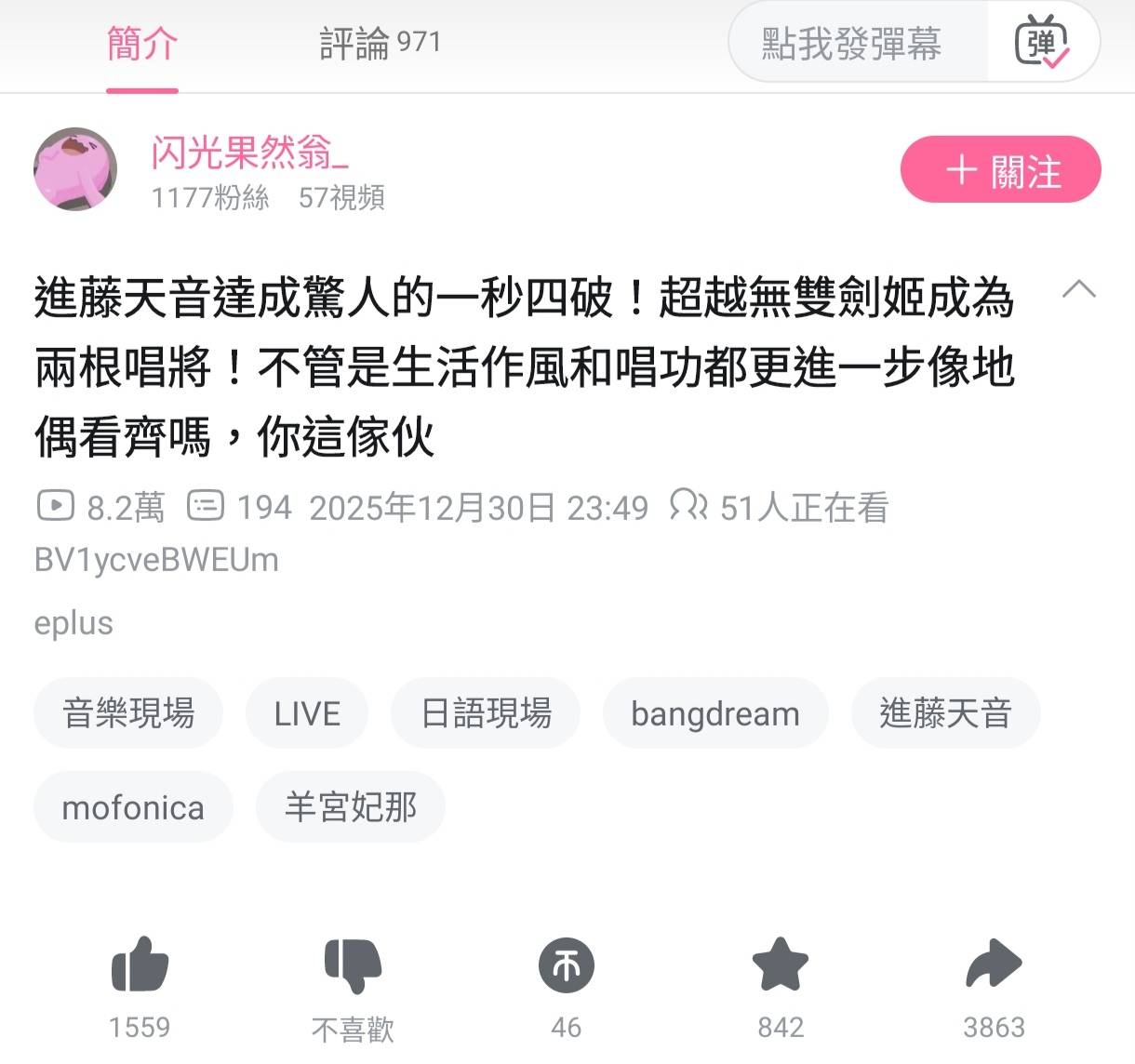Image resolution: width=1135 pixels, height=1064 pixels.
Task: Select the 音樂現場 tag chip
Action: pyautogui.click(x=128, y=713)
